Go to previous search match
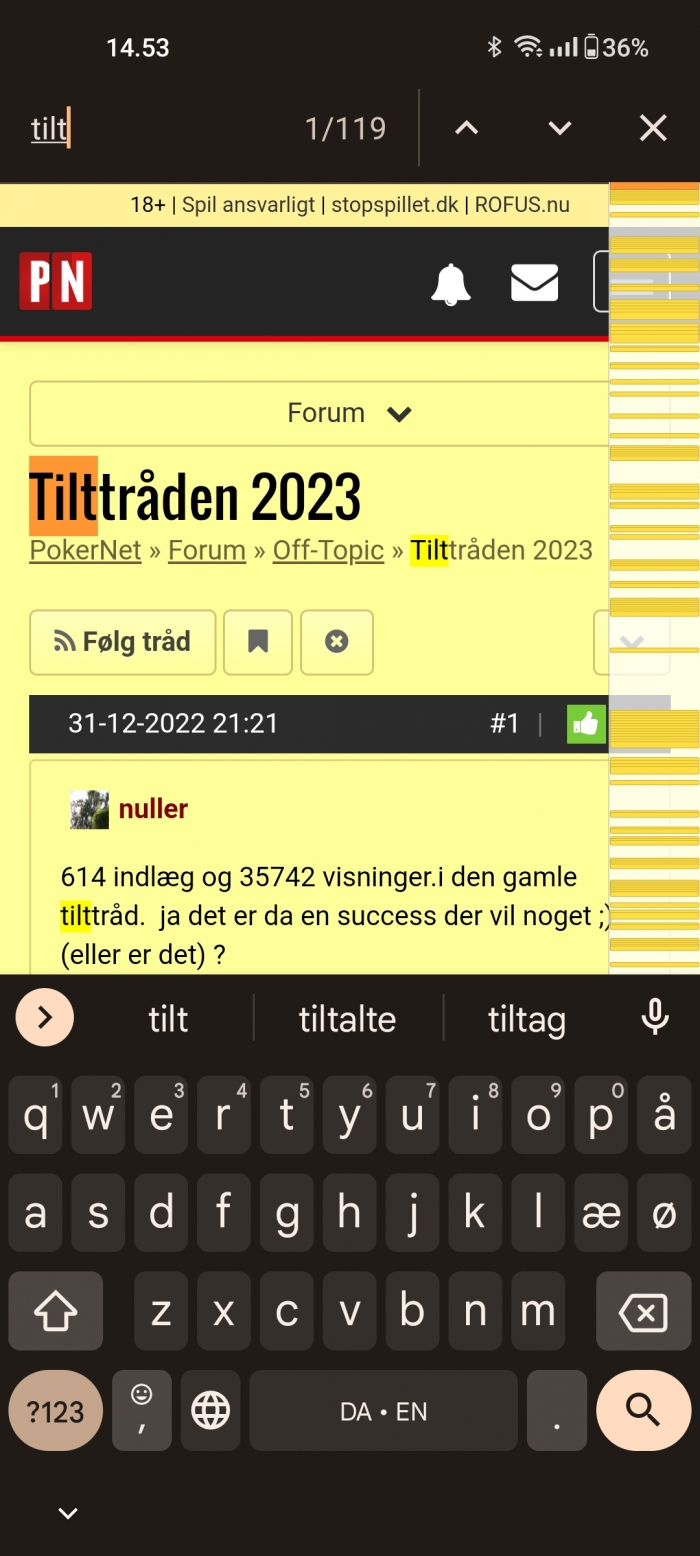Screen dimensions: 700x1556 click(466, 128)
